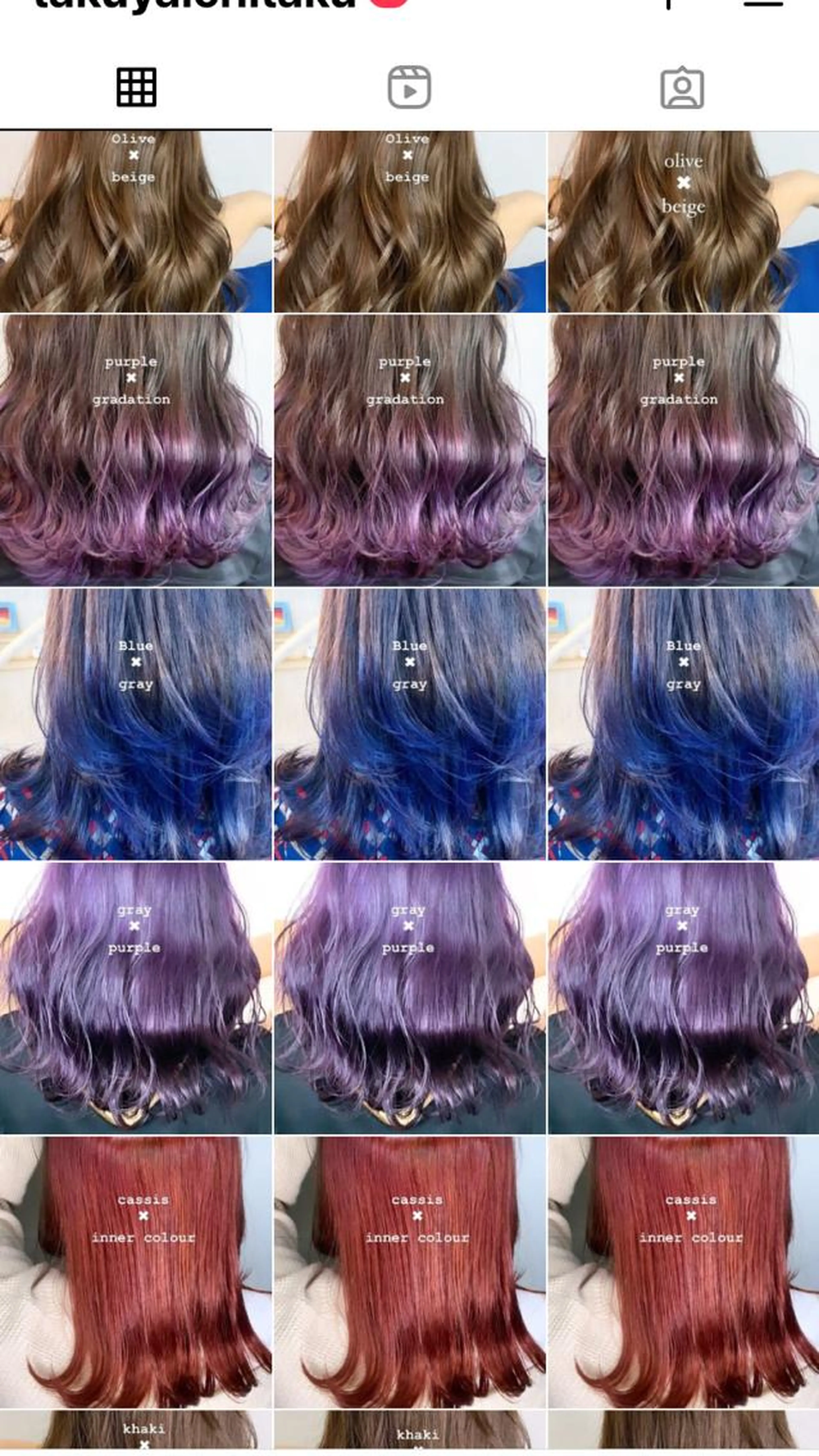
Task: Open the leftmost purple gradation post
Action: 136,450
